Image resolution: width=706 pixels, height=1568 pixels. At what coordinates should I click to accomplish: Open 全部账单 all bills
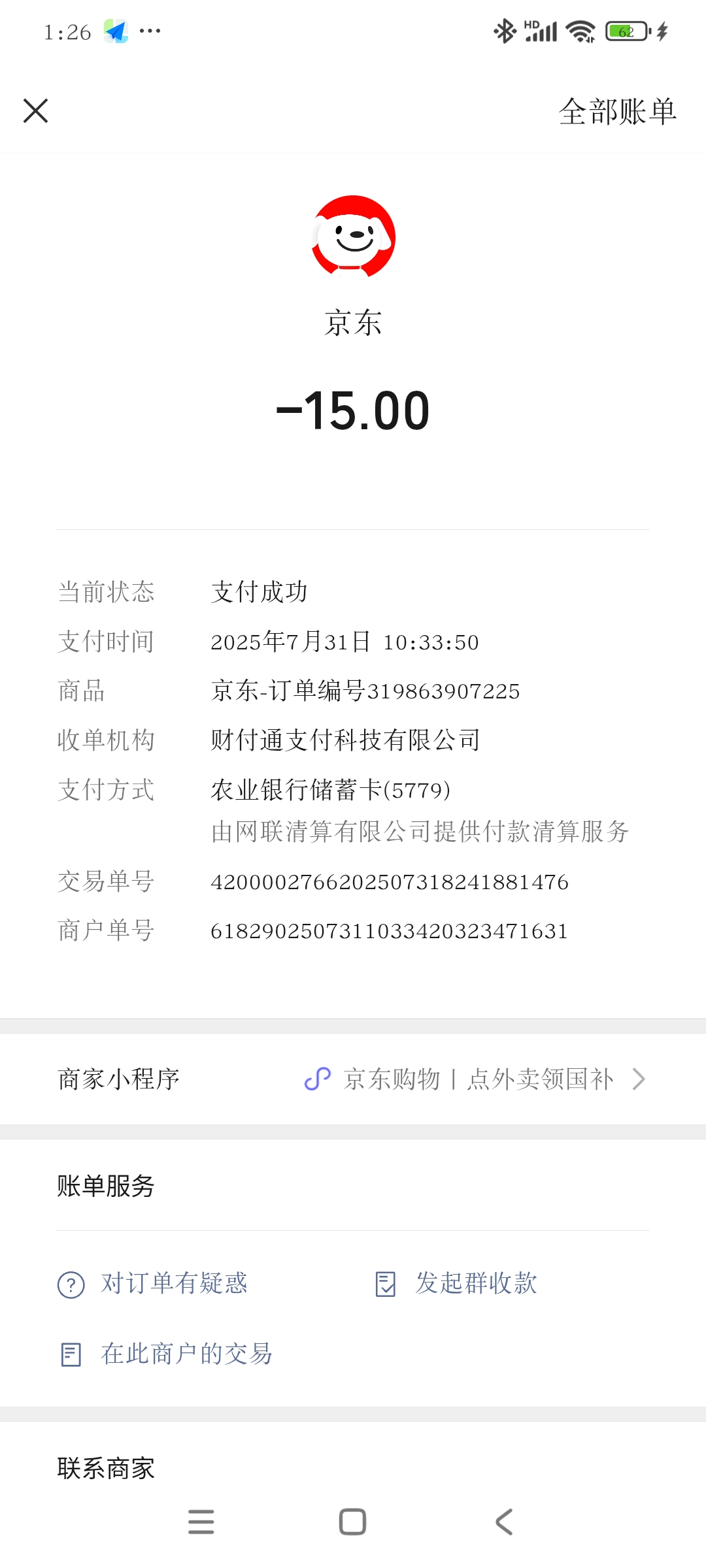point(617,112)
